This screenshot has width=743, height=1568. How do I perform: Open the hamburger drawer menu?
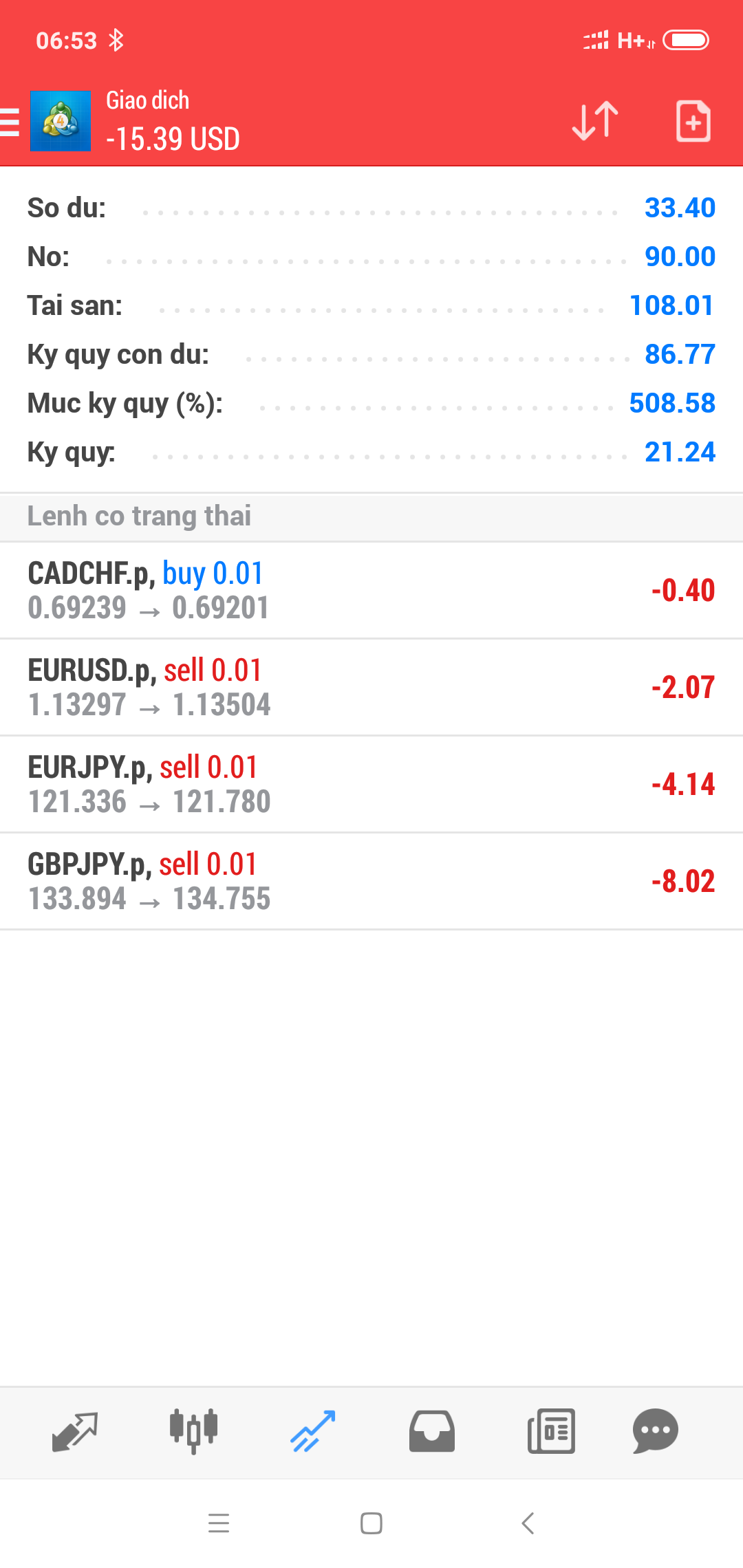click(x=10, y=122)
